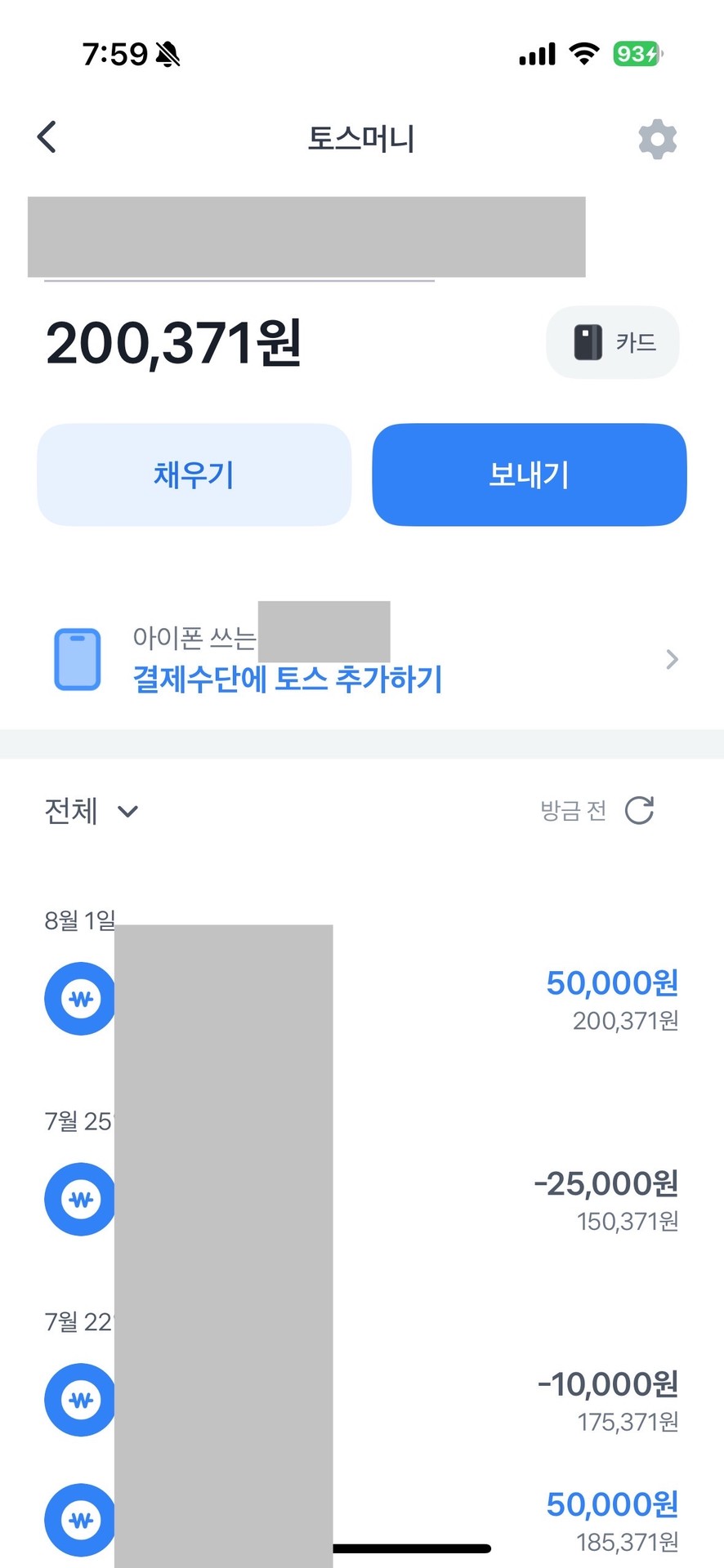Viewport: 724px width, 1568px height.
Task: Expand 결제수단에 토스 추가하기 with the right chevron
Action: [672, 659]
